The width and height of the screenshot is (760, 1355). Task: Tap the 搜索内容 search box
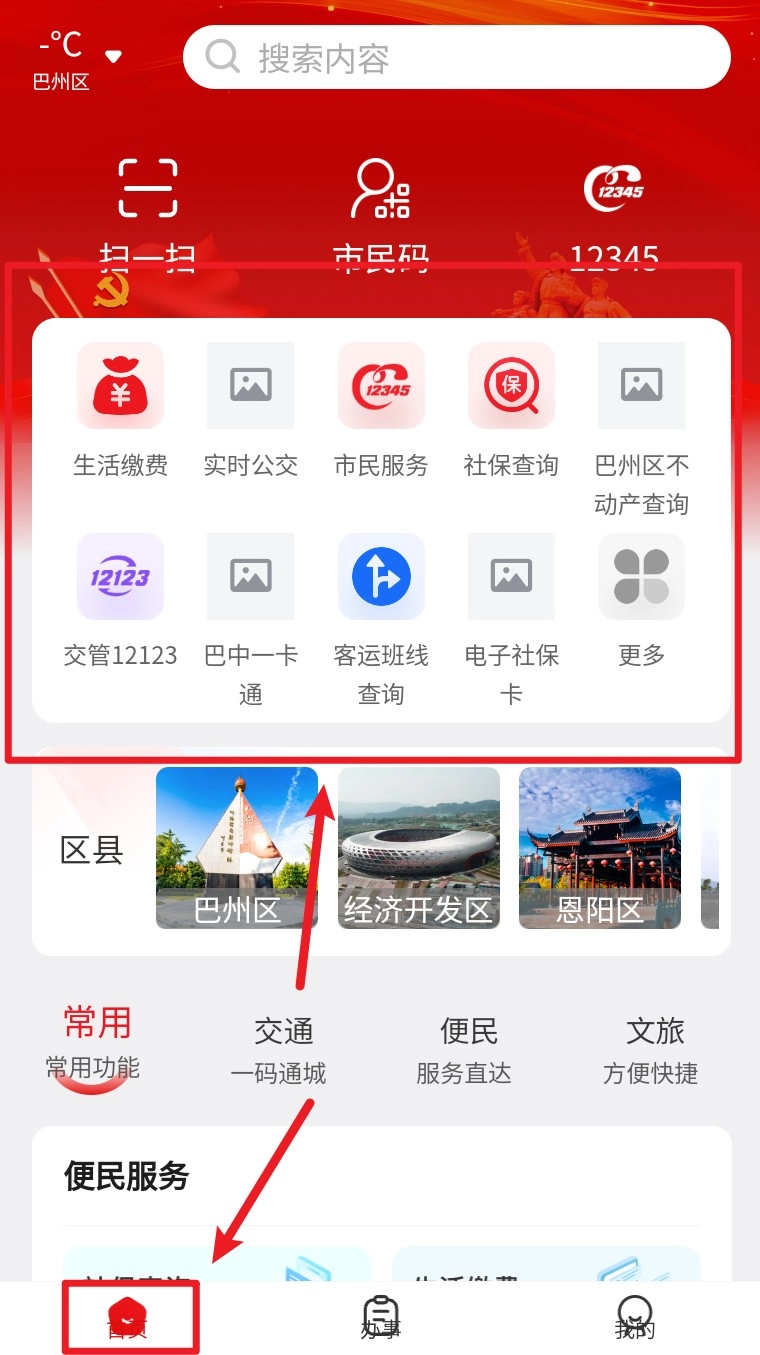click(456, 58)
